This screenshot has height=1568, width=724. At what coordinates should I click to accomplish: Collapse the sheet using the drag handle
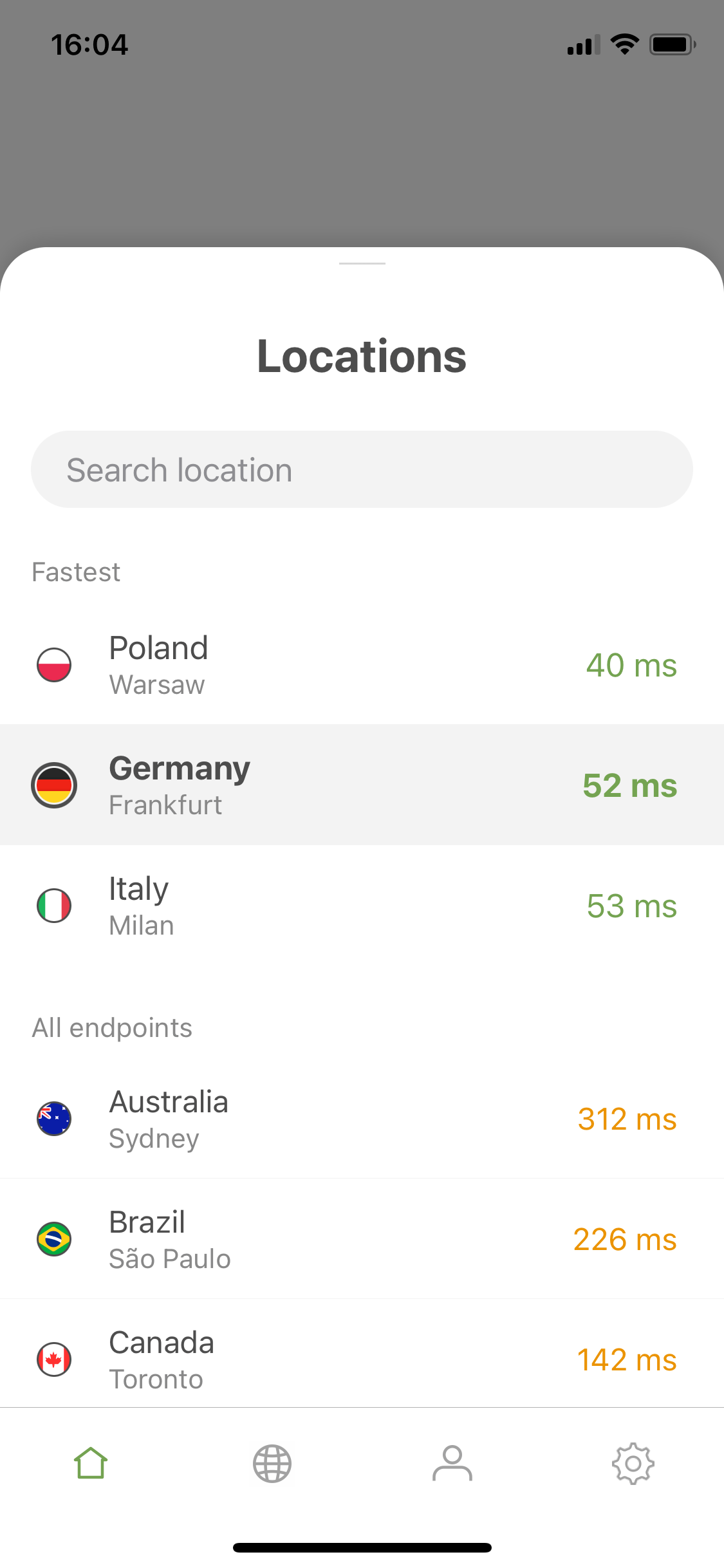click(362, 264)
